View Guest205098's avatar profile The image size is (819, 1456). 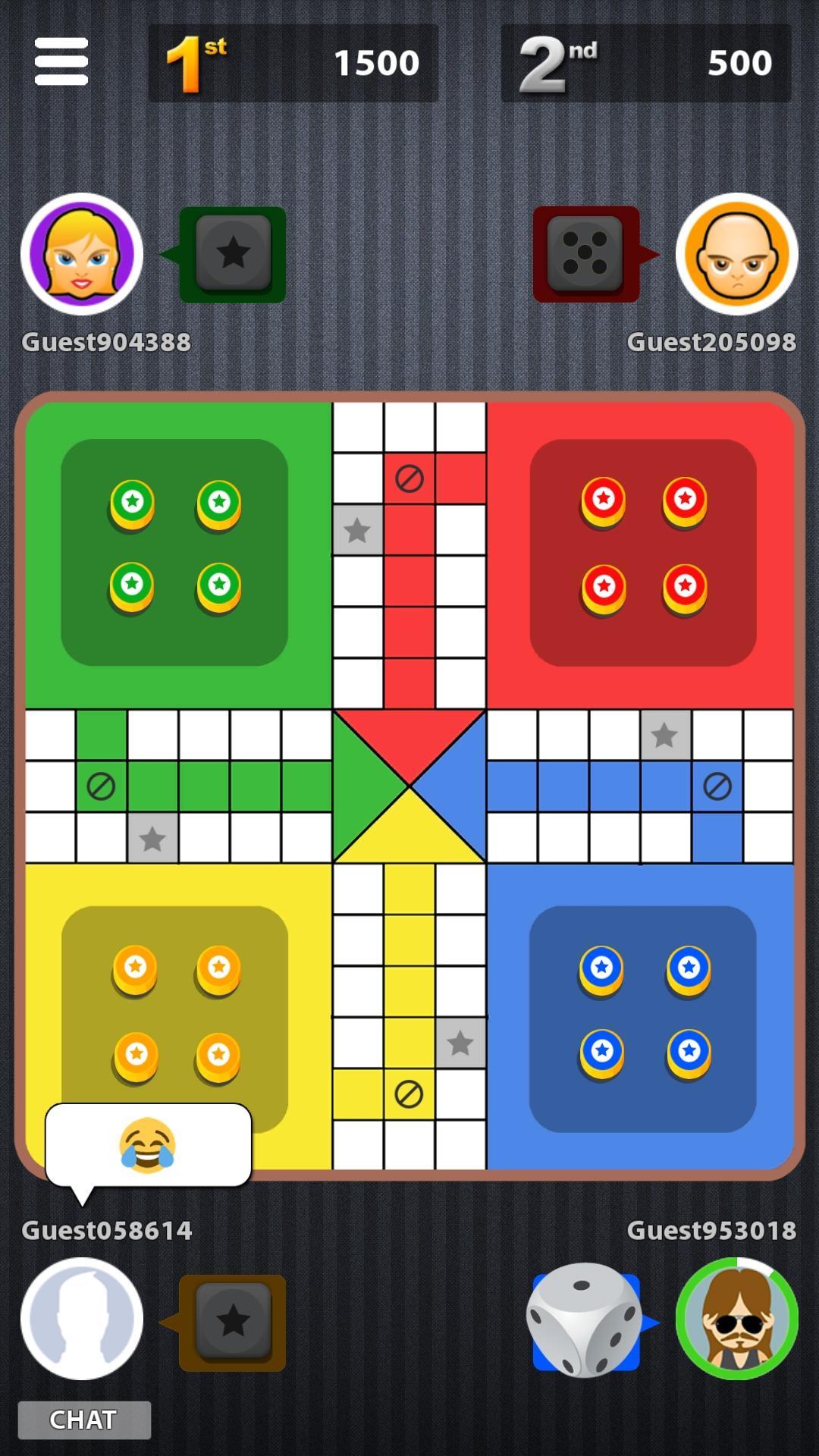[736, 254]
